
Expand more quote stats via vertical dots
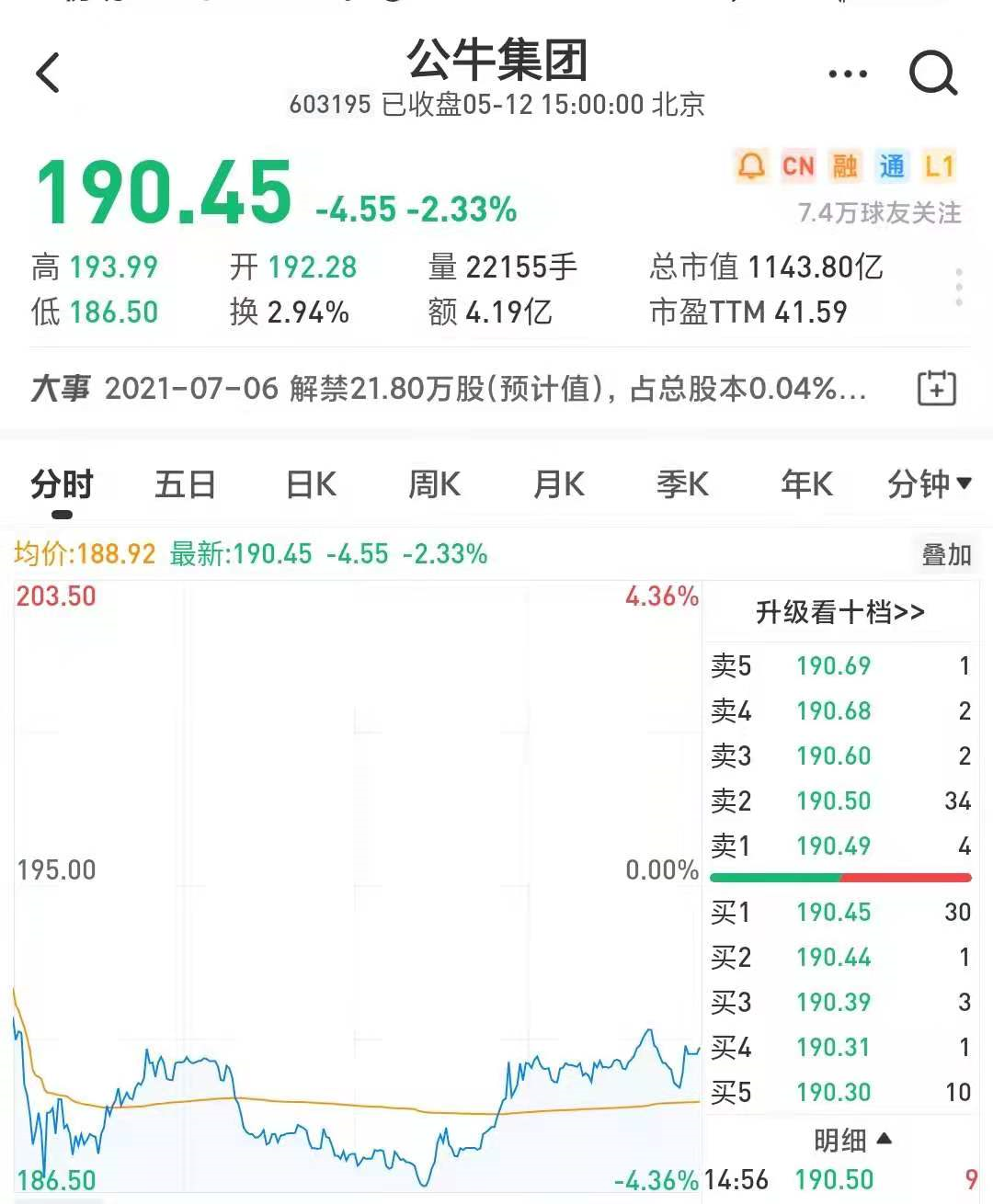click(959, 288)
